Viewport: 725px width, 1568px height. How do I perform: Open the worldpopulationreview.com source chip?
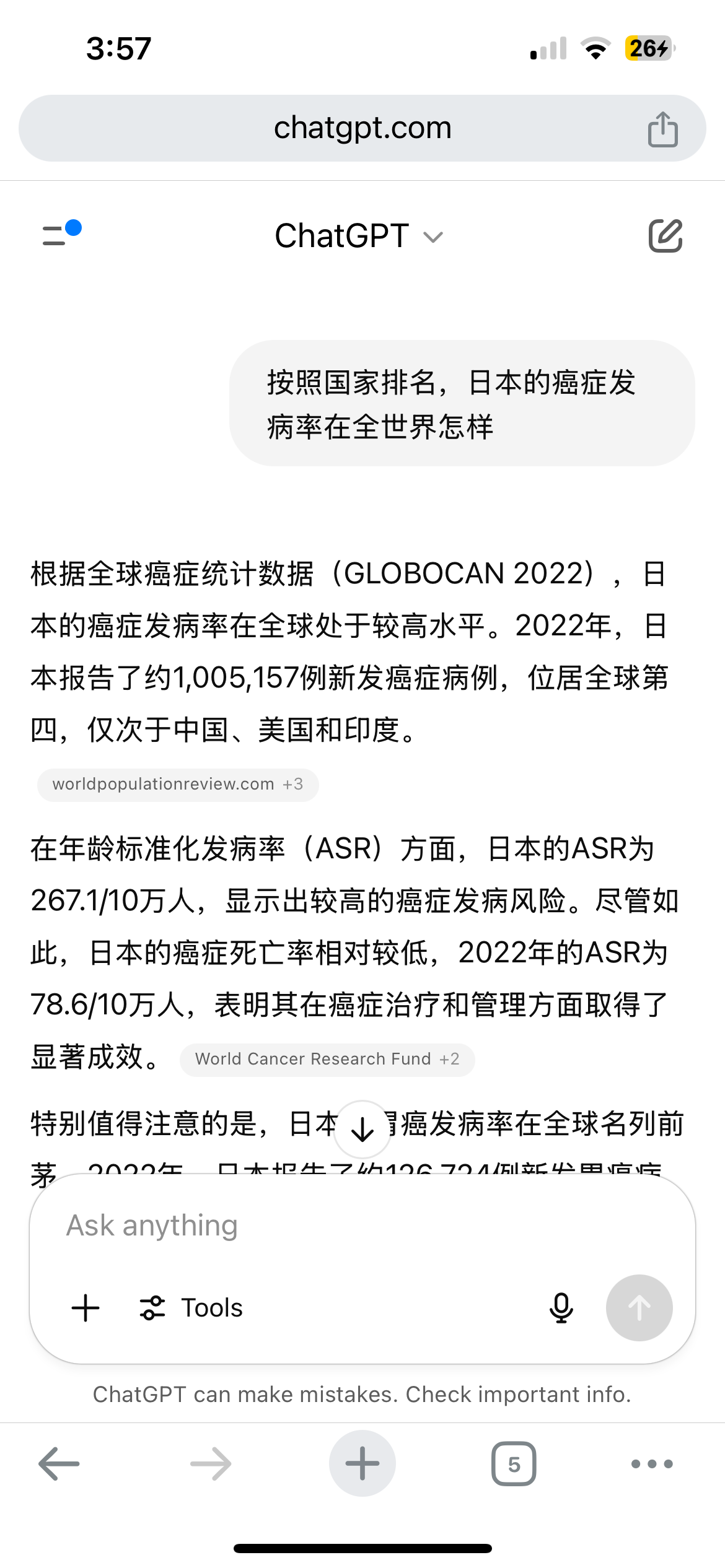tap(178, 785)
